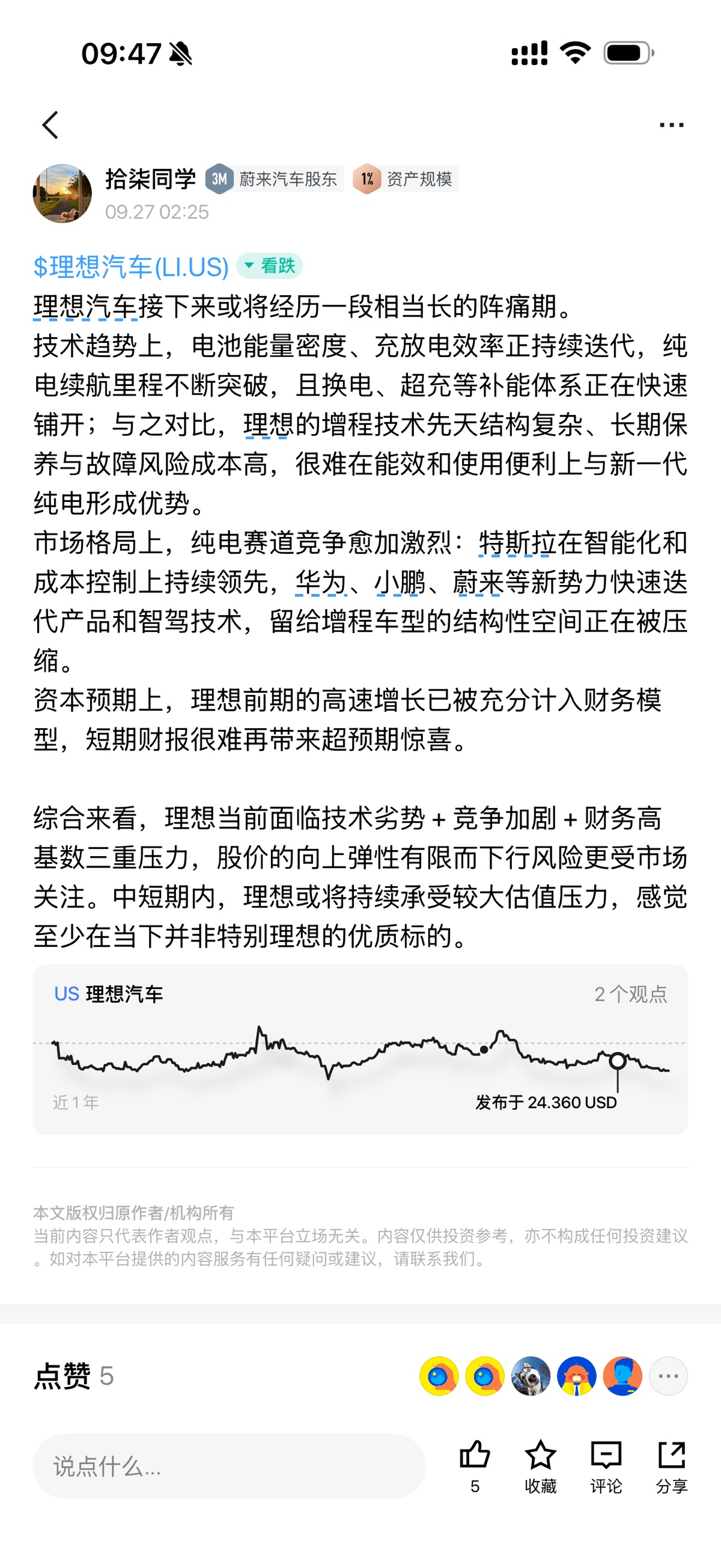Tap the 蔚来汽车股东 badge
721x1568 pixels.
[275, 179]
